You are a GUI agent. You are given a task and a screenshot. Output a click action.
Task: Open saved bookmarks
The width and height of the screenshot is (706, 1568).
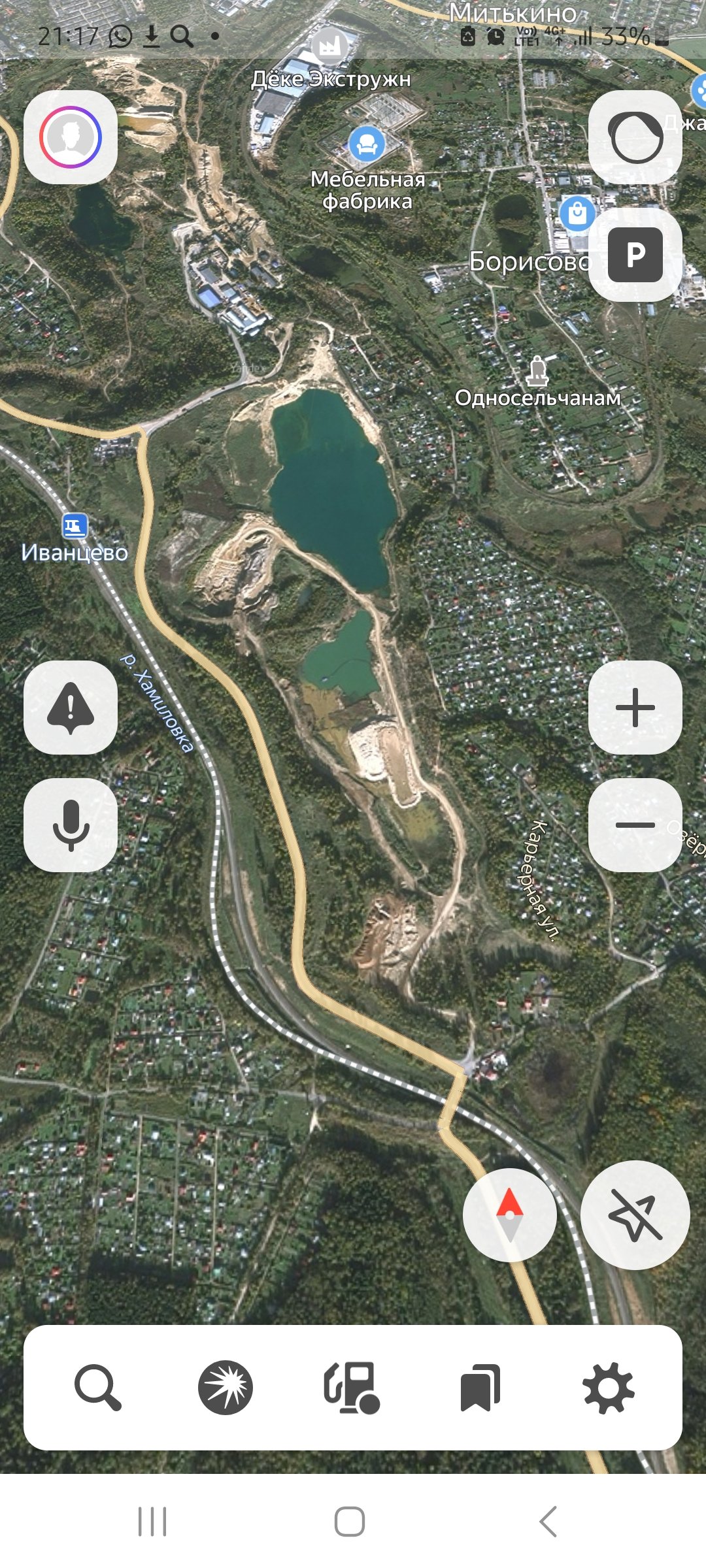click(480, 1388)
